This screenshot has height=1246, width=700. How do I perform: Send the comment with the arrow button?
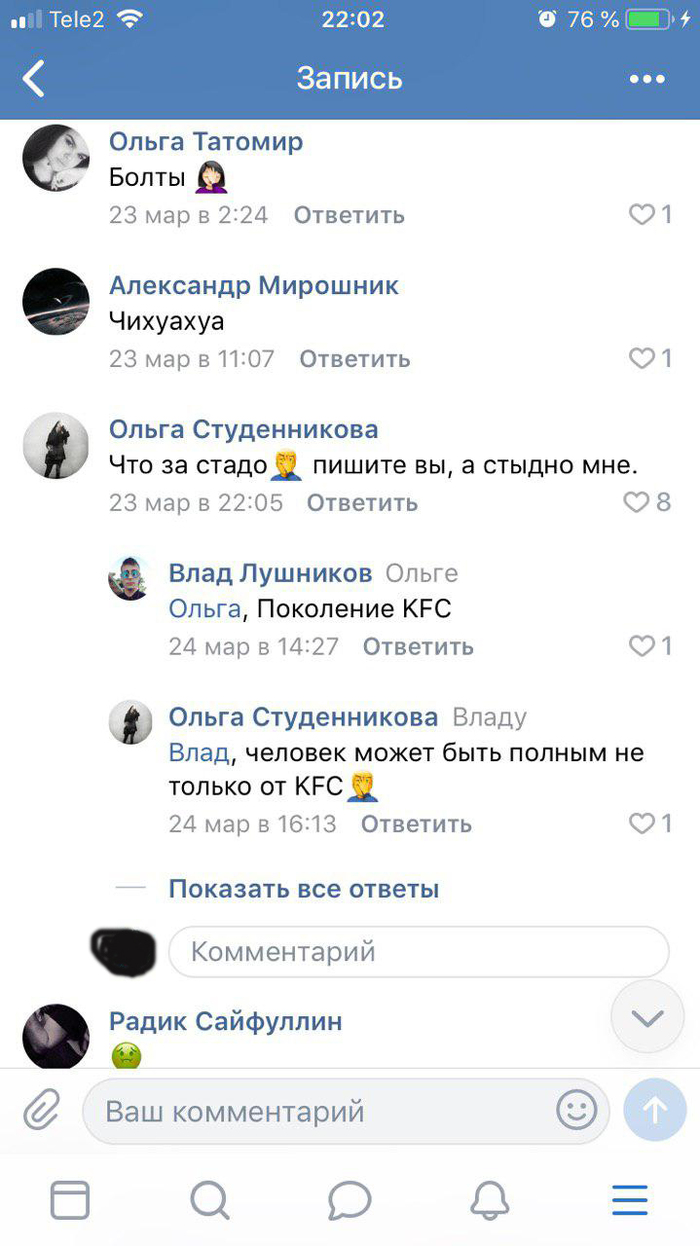coord(655,1110)
